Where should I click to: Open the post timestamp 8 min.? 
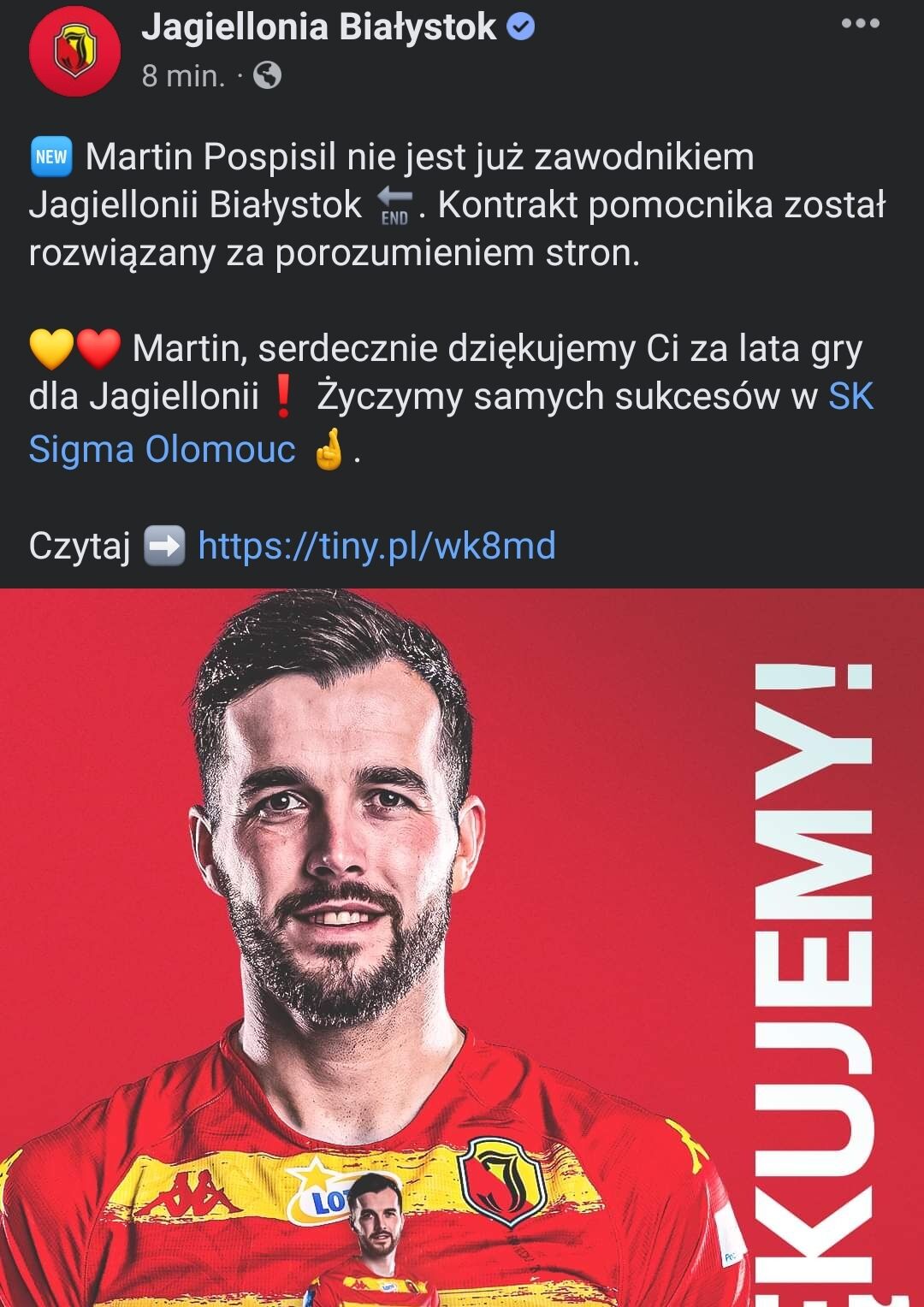183,76
